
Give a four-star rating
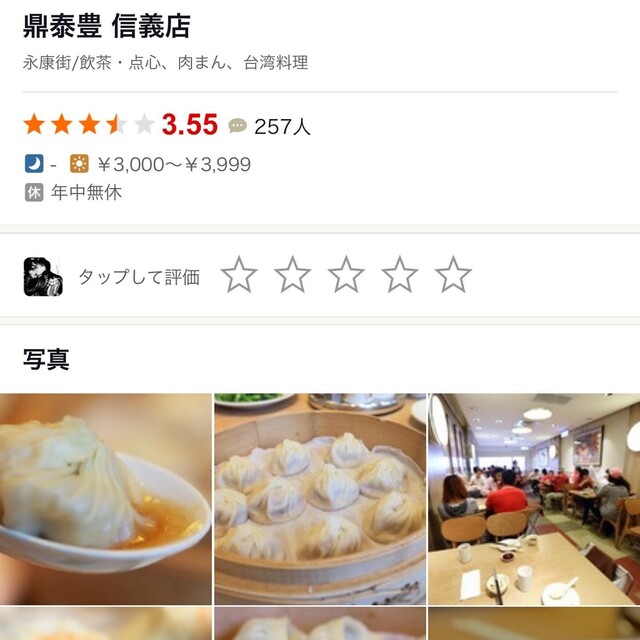point(400,274)
